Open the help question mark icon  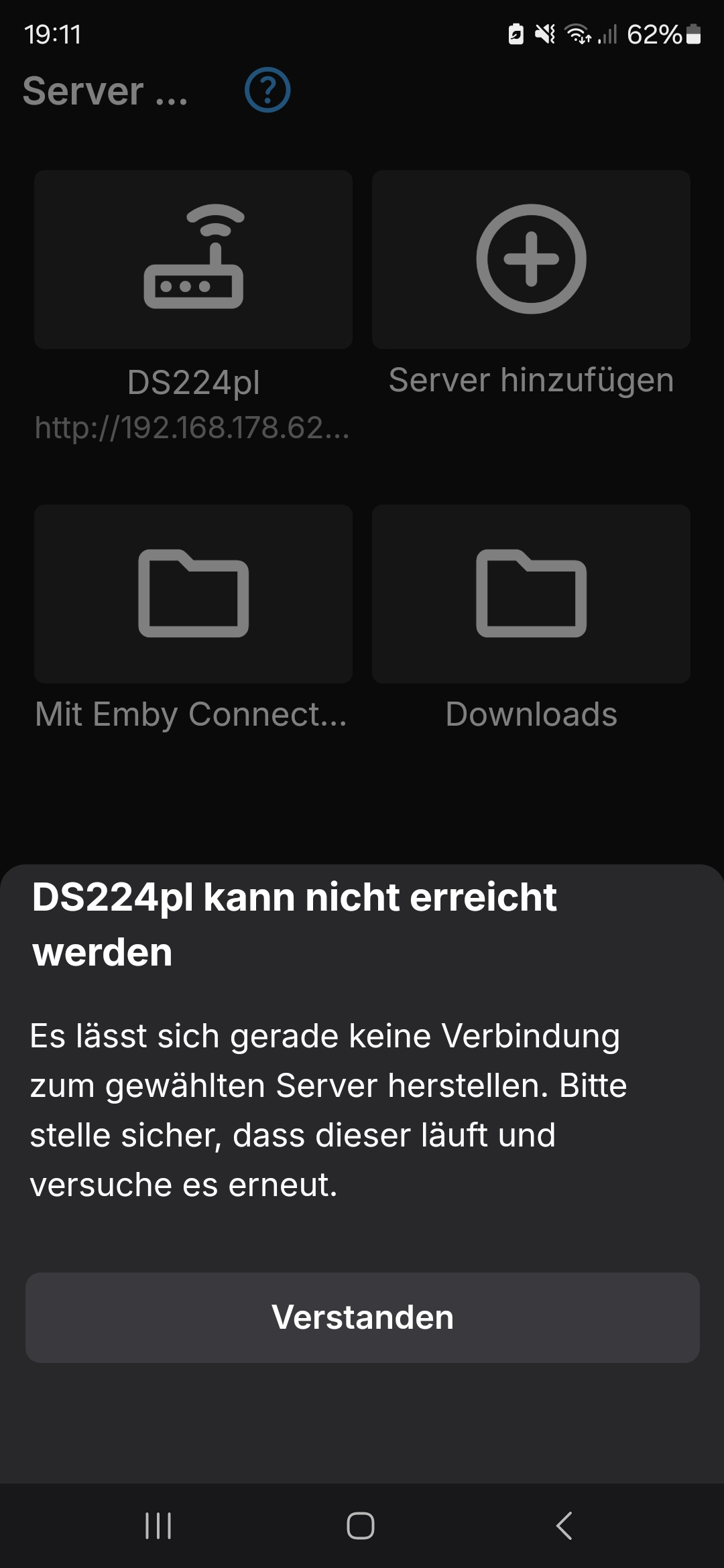[x=267, y=90]
